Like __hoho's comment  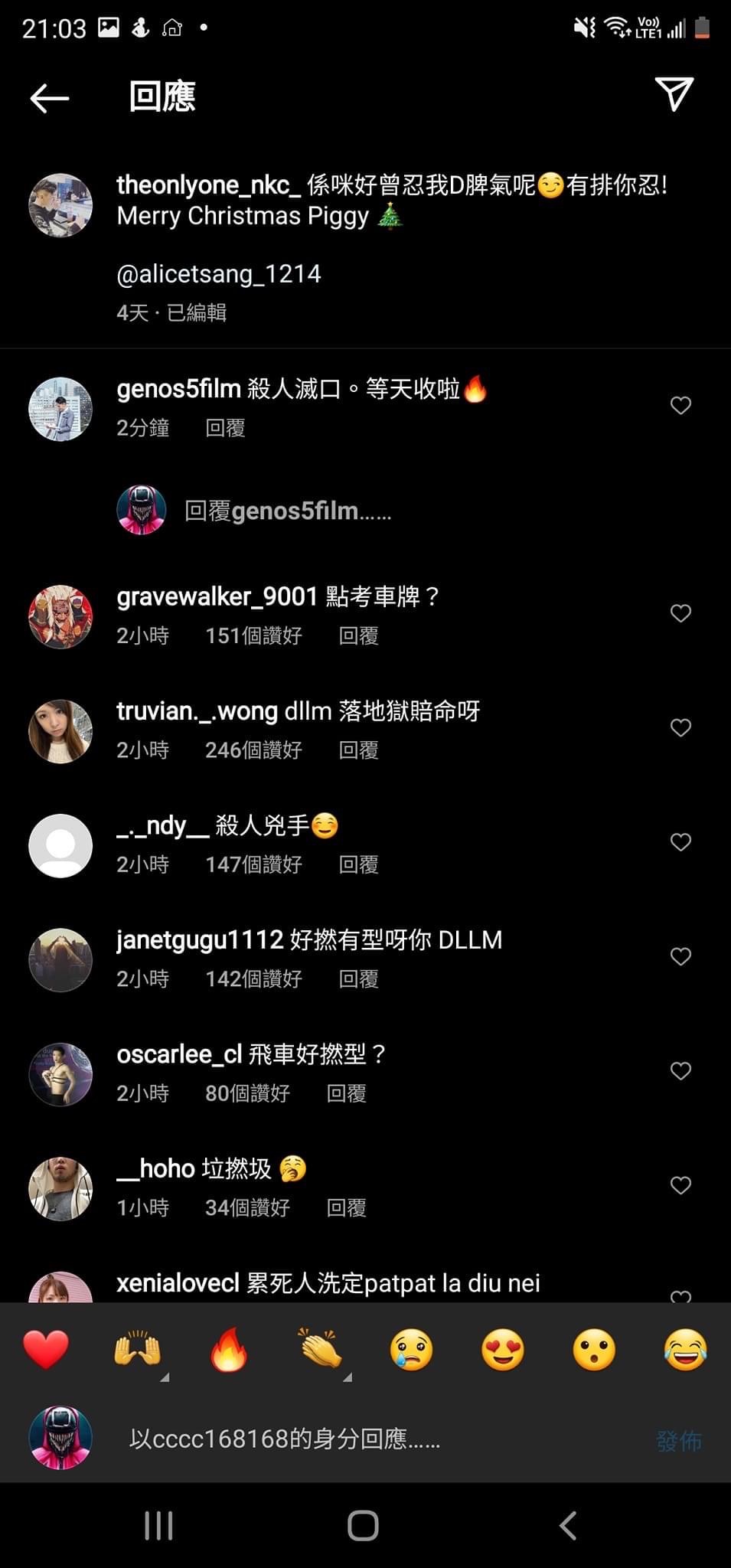(x=680, y=1185)
